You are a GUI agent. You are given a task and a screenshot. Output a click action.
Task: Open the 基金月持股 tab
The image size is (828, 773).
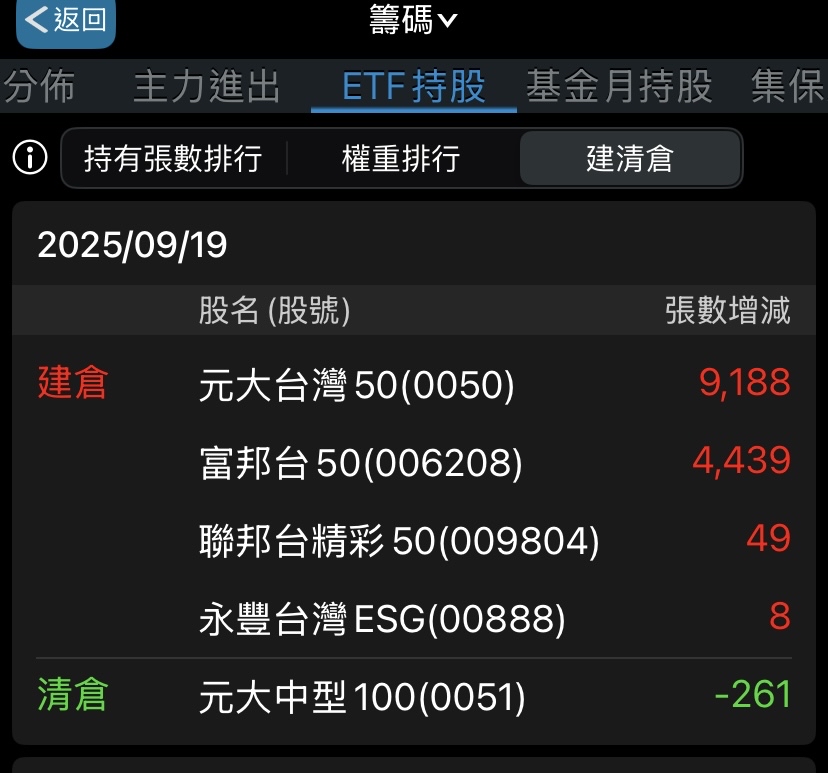pos(618,87)
